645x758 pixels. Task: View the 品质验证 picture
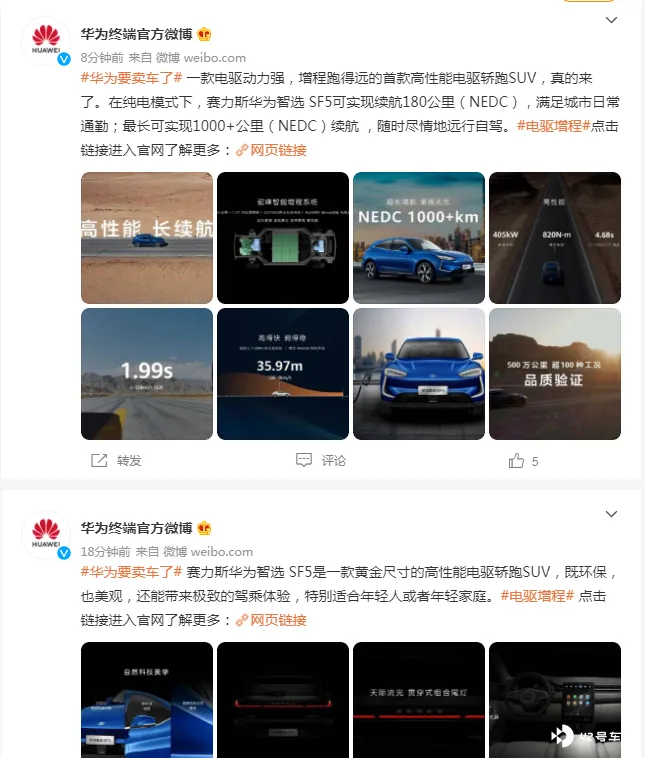tap(555, 373)
